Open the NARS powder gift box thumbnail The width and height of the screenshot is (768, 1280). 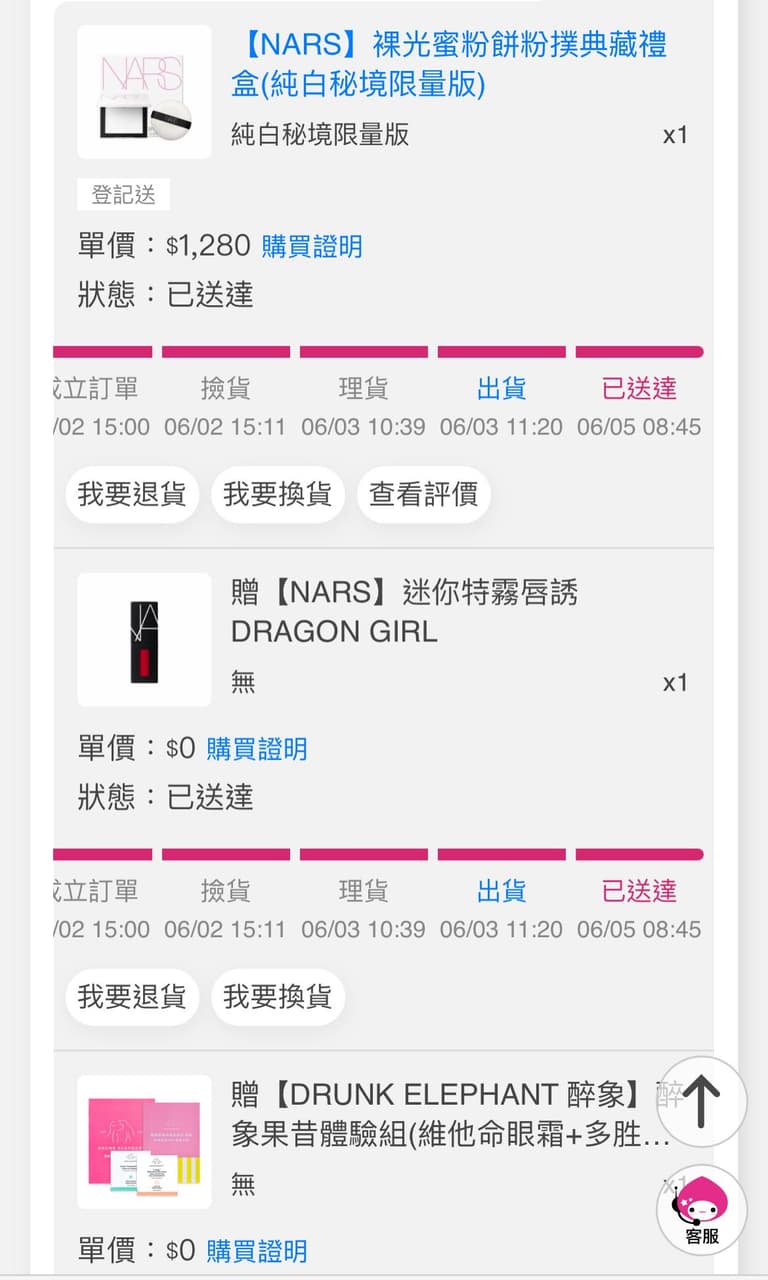coord(143,91)
